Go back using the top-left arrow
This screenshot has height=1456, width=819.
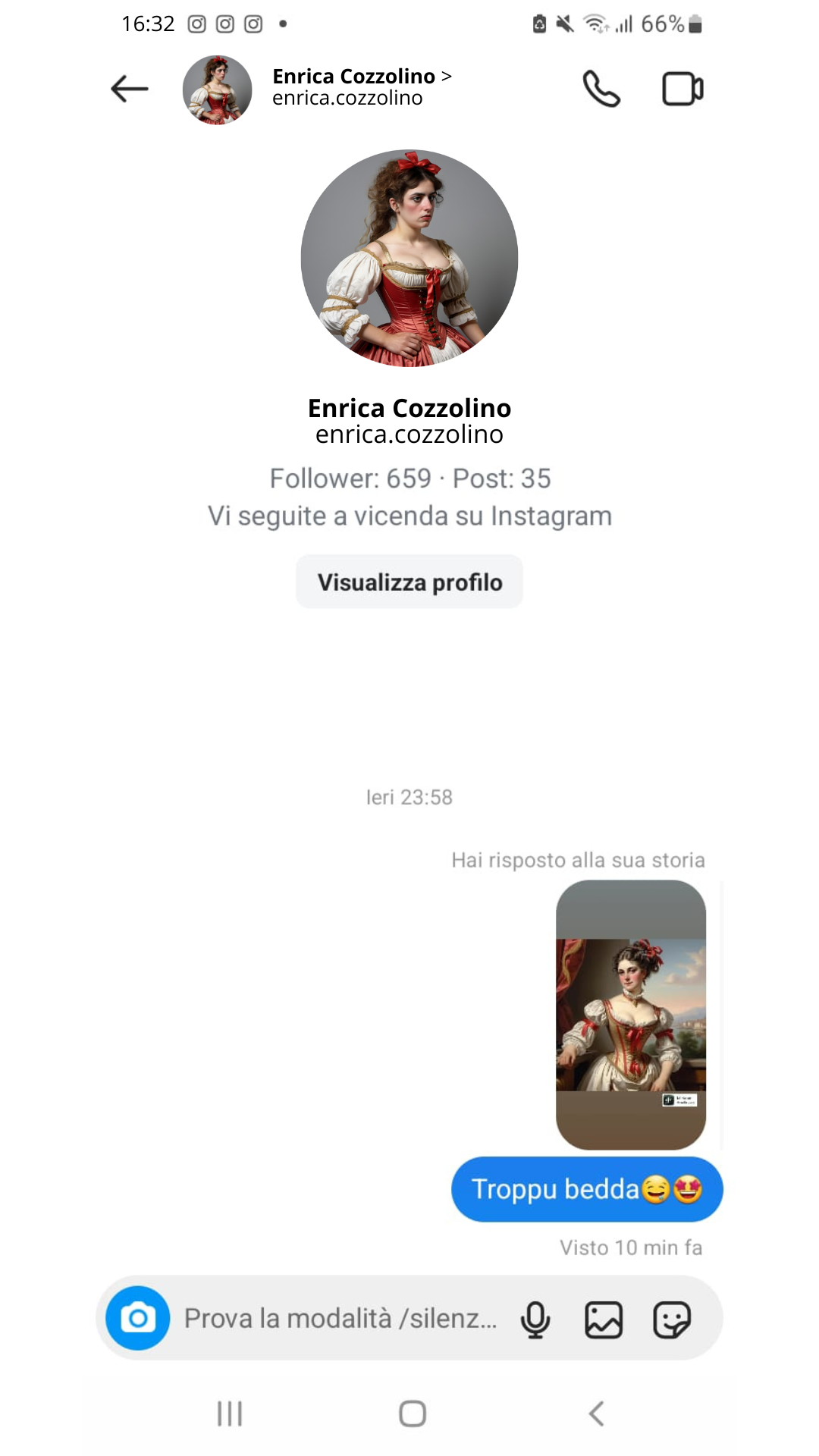pyautogui.click(x=130, y=89)
